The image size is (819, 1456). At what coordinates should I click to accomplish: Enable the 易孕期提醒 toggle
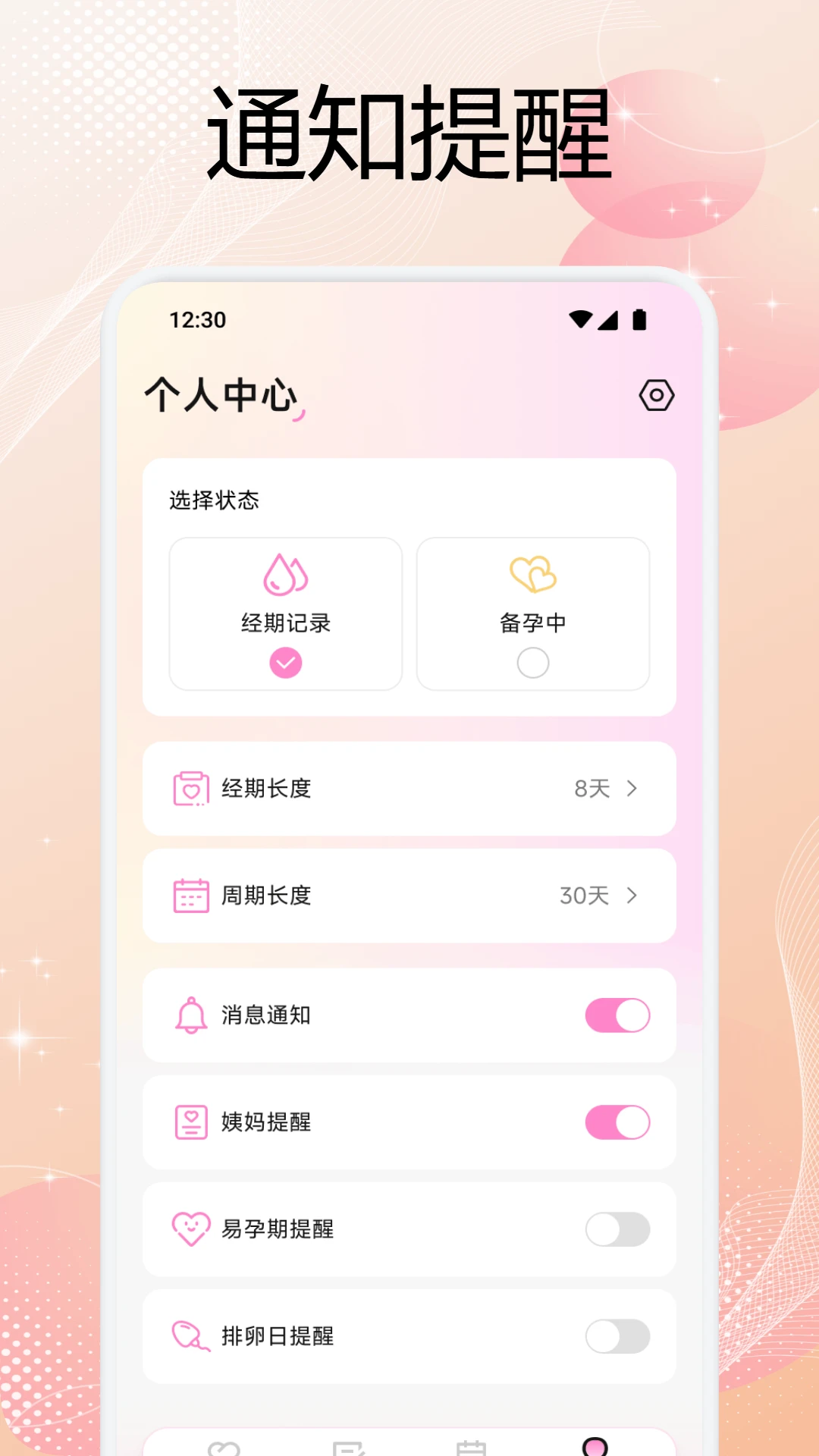(617, 1230)
